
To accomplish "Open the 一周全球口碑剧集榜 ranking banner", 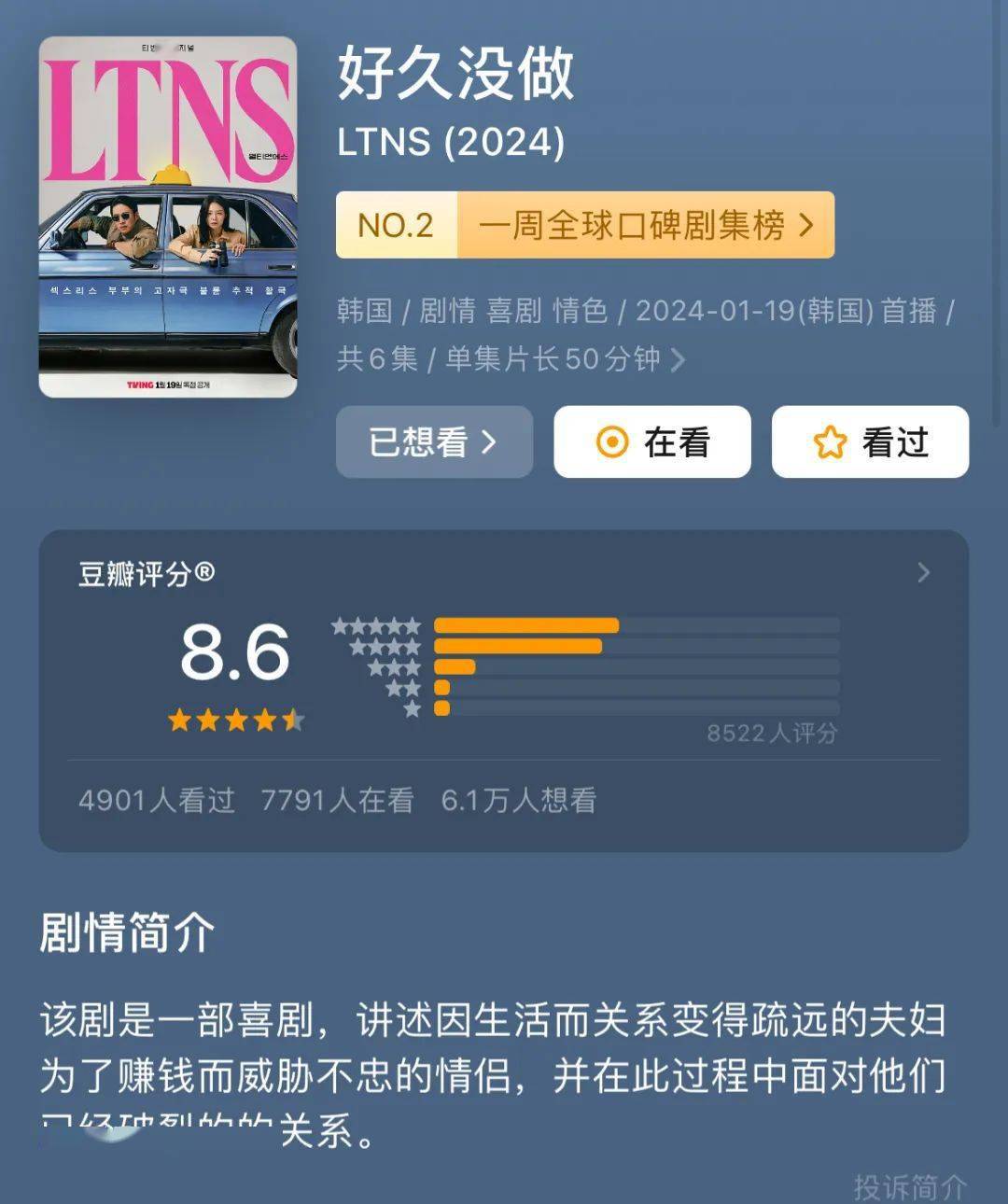I will tap(585, 225).
